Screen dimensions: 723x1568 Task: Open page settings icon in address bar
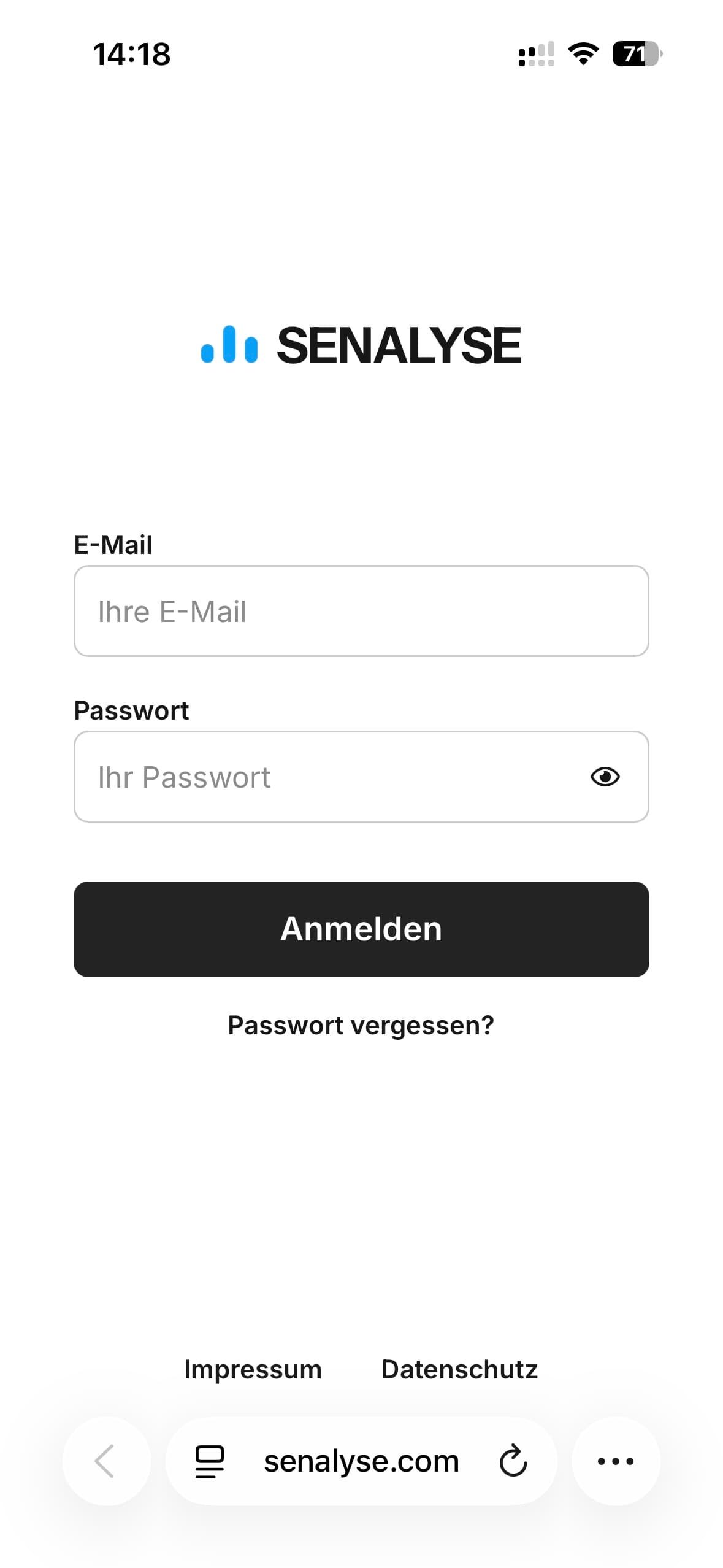tap(209, 1461)
